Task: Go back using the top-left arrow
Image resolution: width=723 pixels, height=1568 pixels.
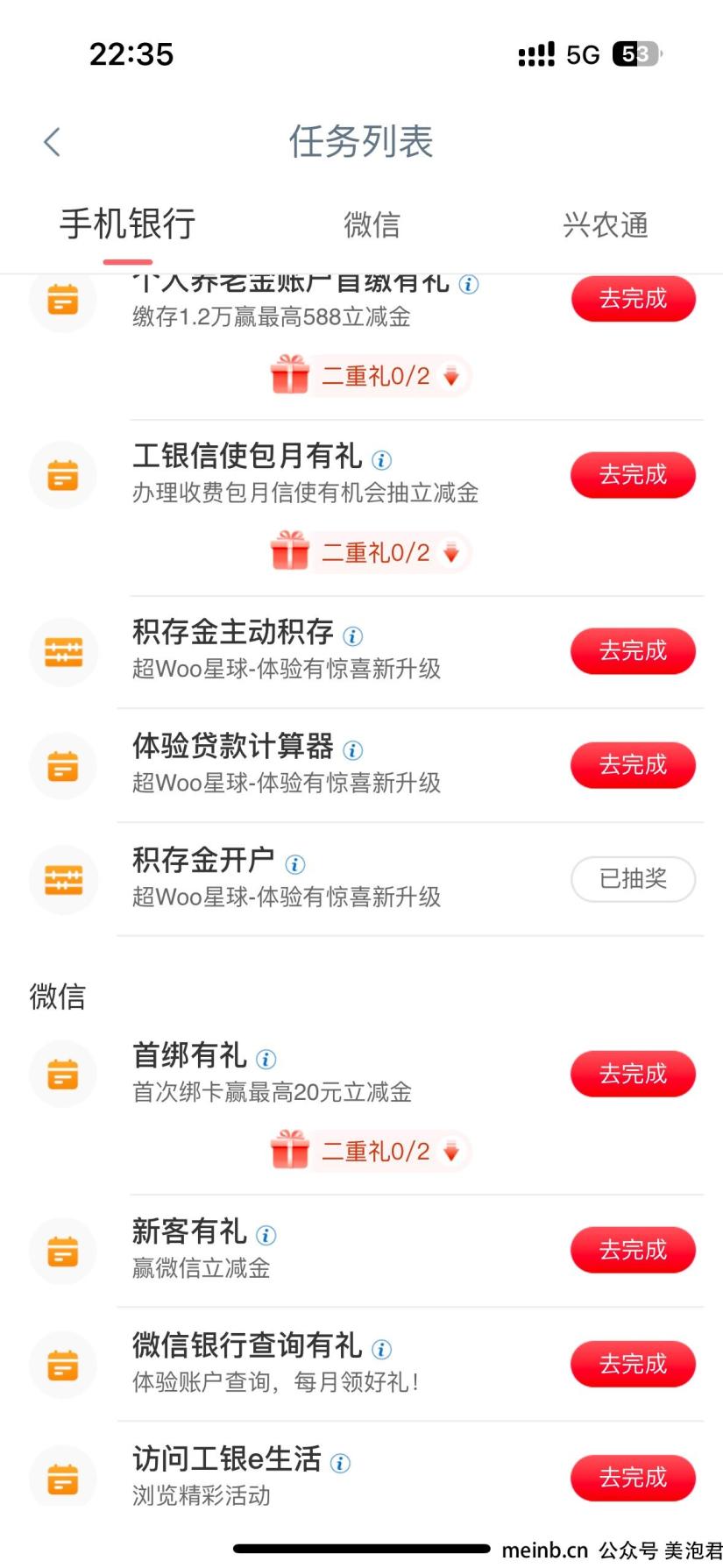Action: click(53, 142)
